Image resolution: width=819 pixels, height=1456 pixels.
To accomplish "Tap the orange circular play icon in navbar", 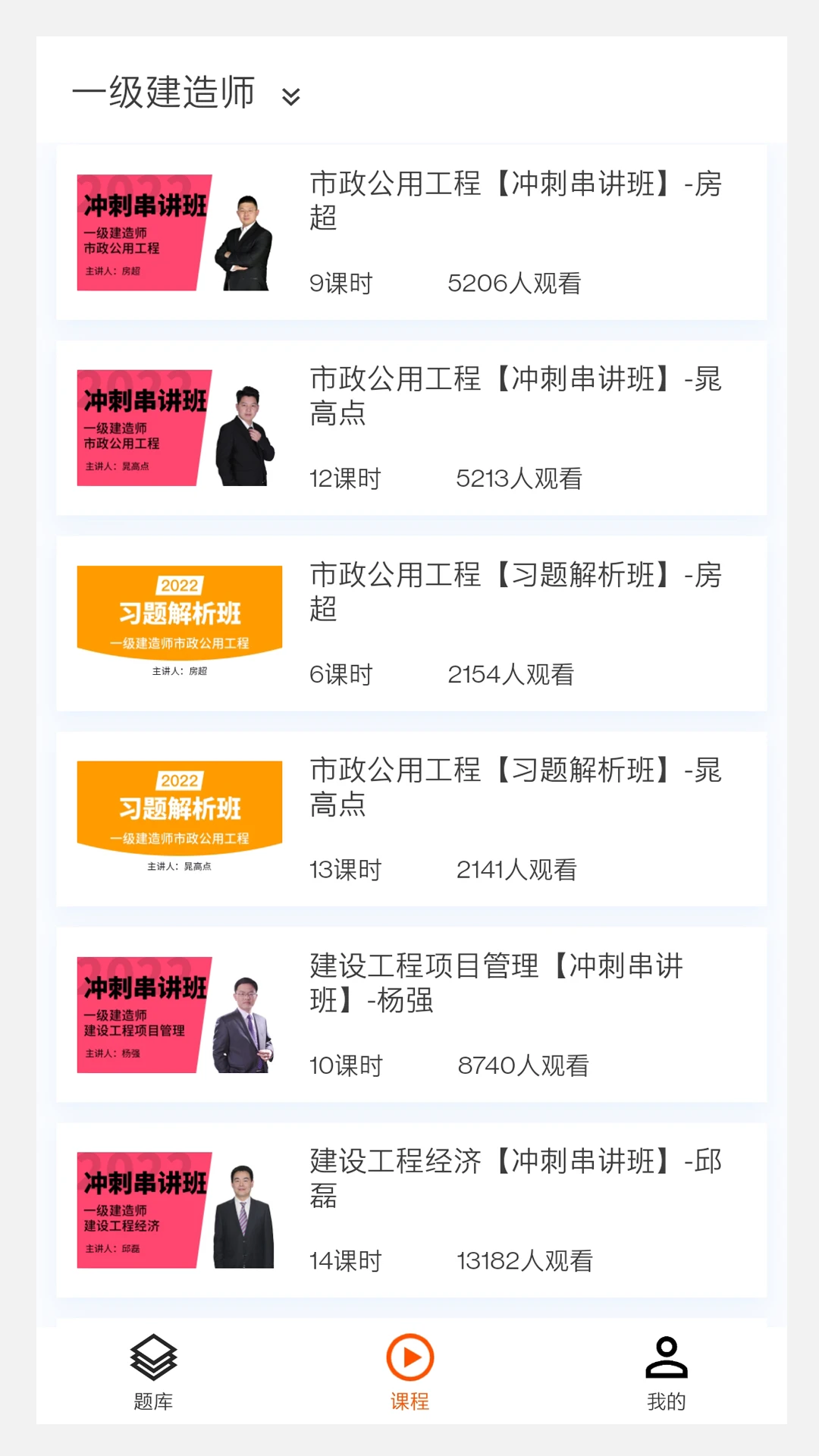I will tap(409, 1357).
